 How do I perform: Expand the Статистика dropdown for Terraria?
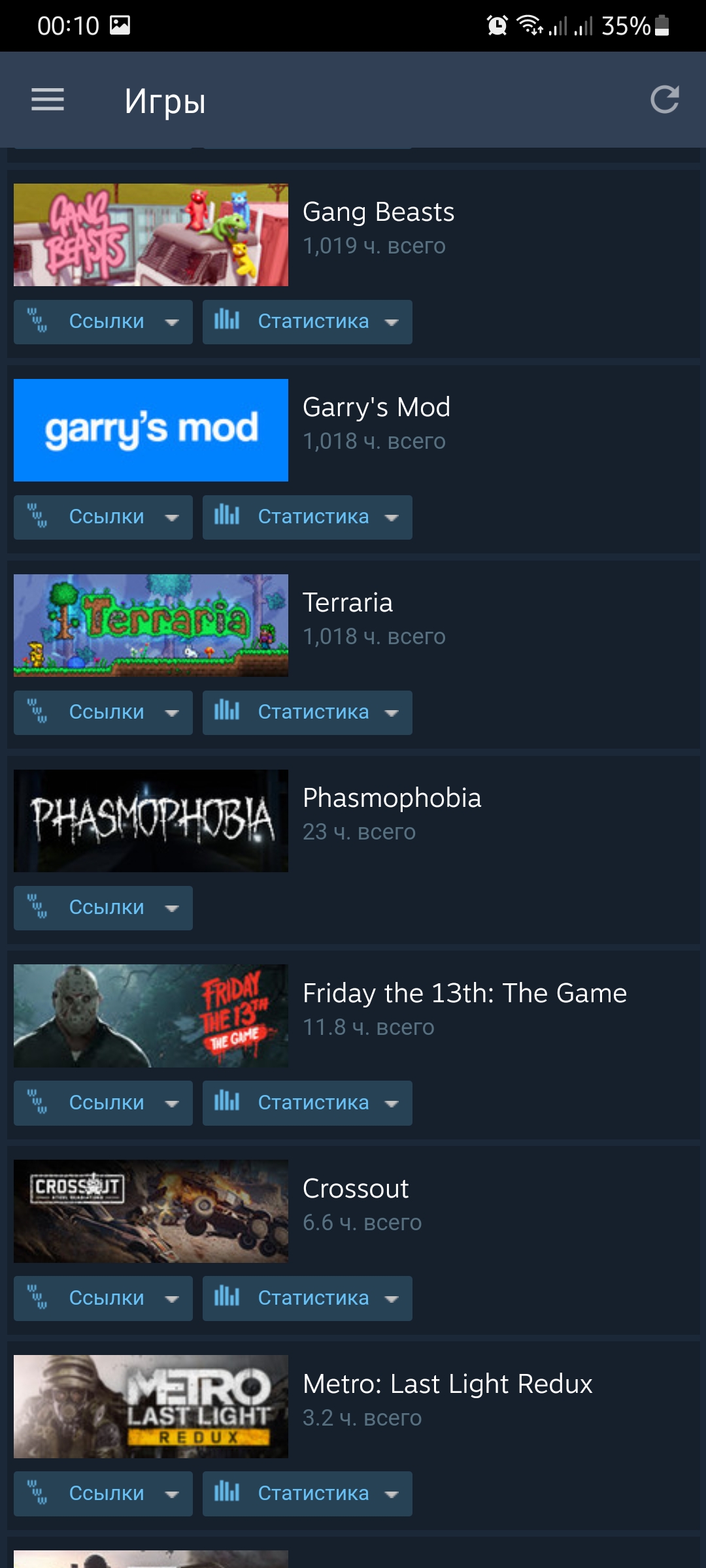click(x=307, y=712)
